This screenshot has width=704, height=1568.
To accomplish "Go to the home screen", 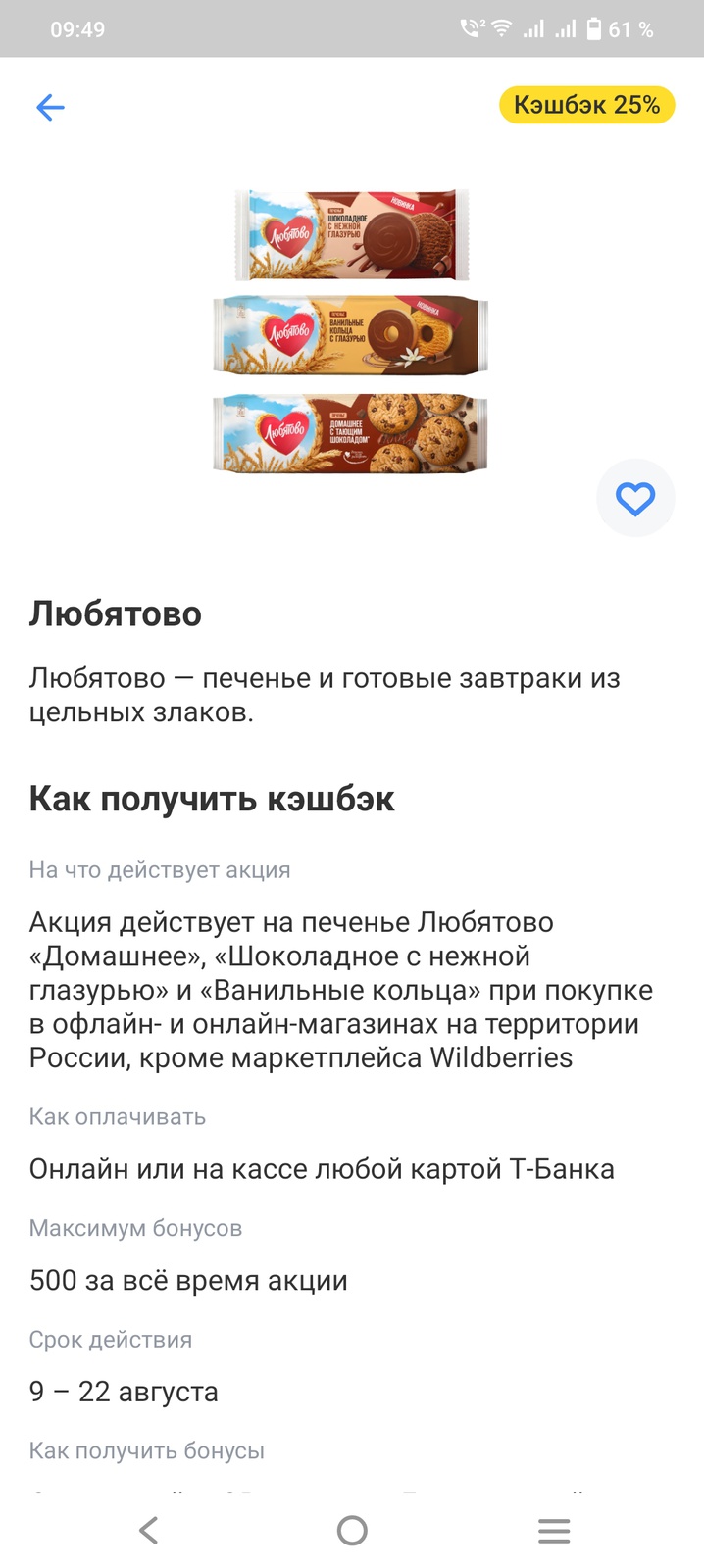I will click(352, 1530).
